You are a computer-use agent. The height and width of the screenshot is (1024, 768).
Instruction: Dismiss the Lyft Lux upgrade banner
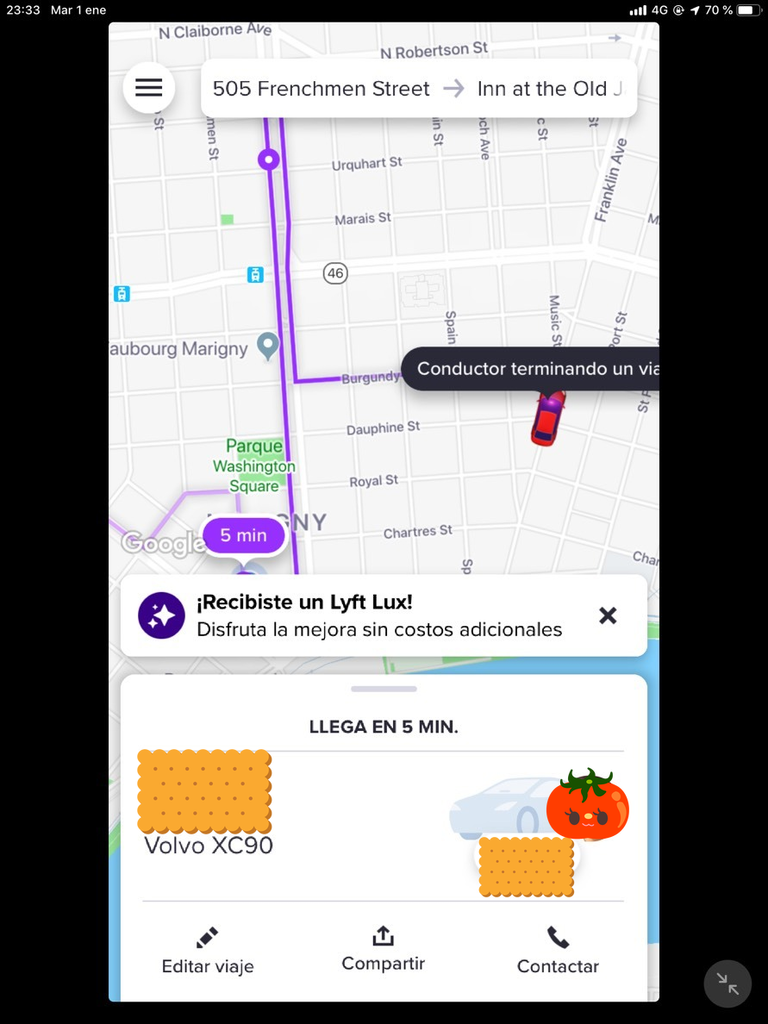[x=607, y=615]
